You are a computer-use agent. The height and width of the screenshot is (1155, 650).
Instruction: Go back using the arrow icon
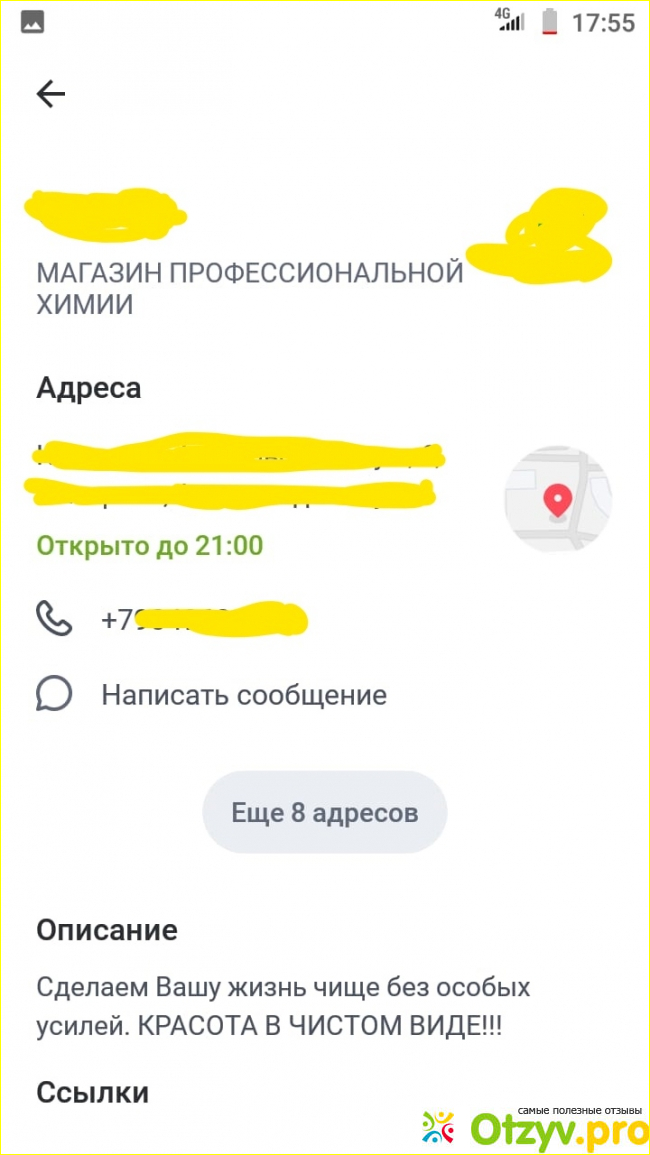(x=50, y=94)
